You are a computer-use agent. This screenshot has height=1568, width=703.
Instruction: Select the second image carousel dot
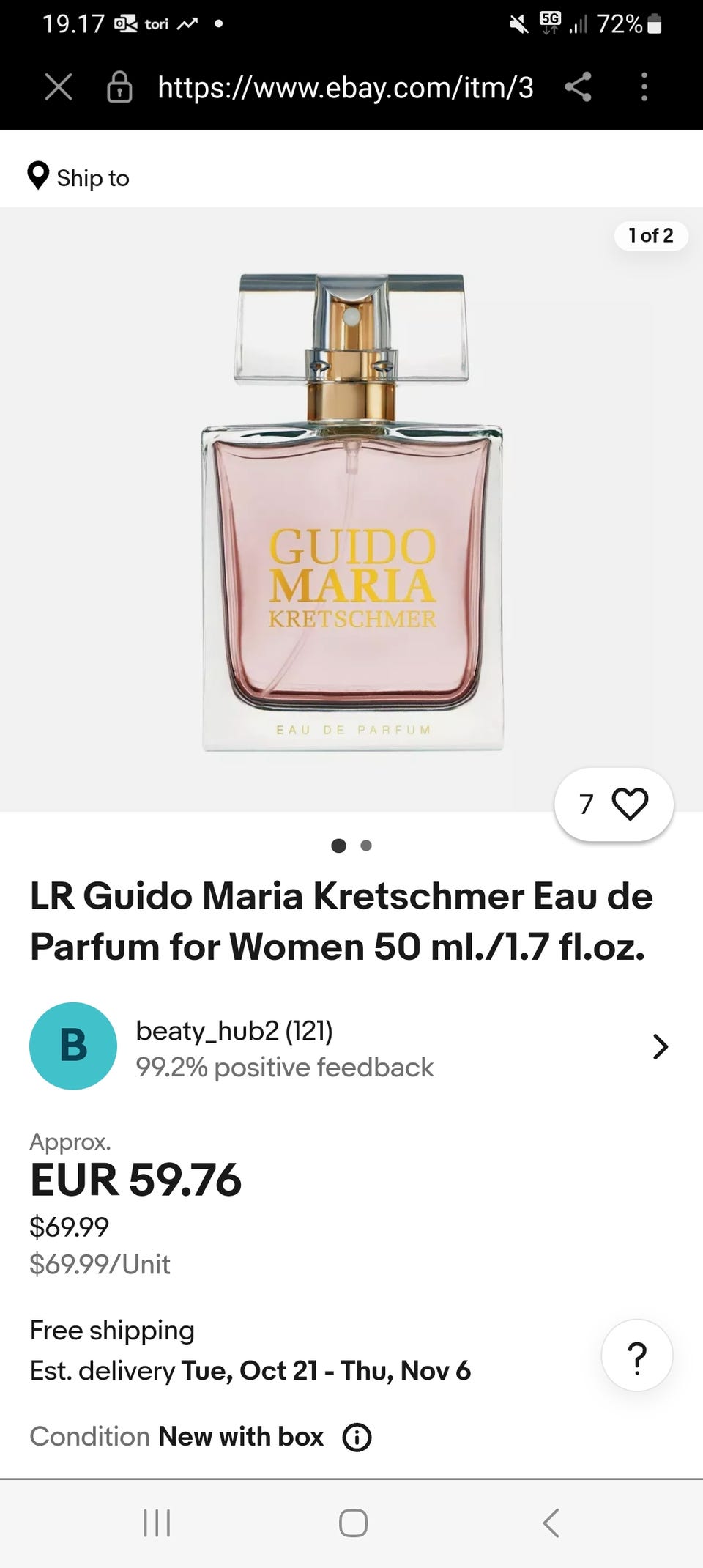[x=365, y=846]
